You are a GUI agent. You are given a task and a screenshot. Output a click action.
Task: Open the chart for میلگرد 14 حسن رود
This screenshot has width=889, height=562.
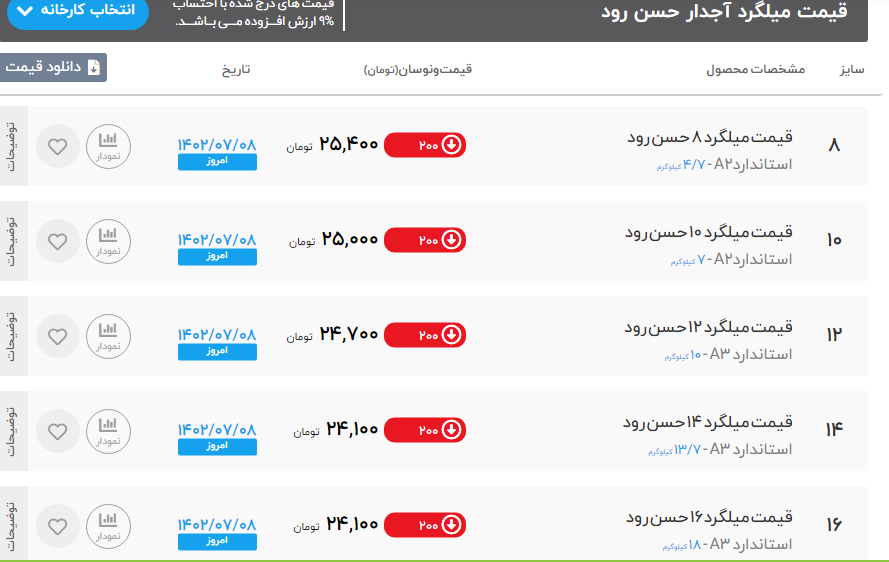(x=108, y=431)
